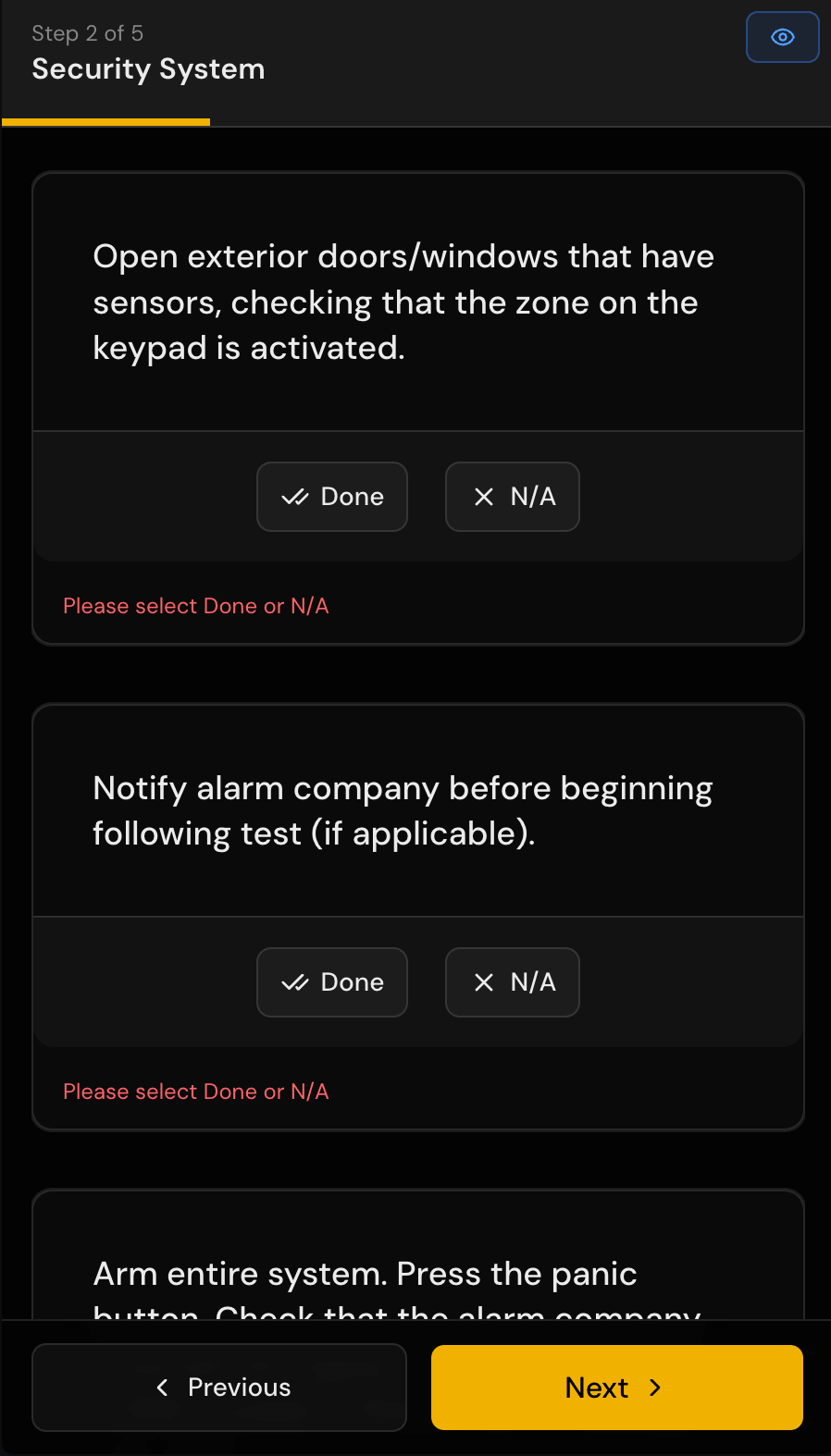Mark the exterior doors/windows check as Done
The width and height of the screenshot is (831, 1456).
331,497
